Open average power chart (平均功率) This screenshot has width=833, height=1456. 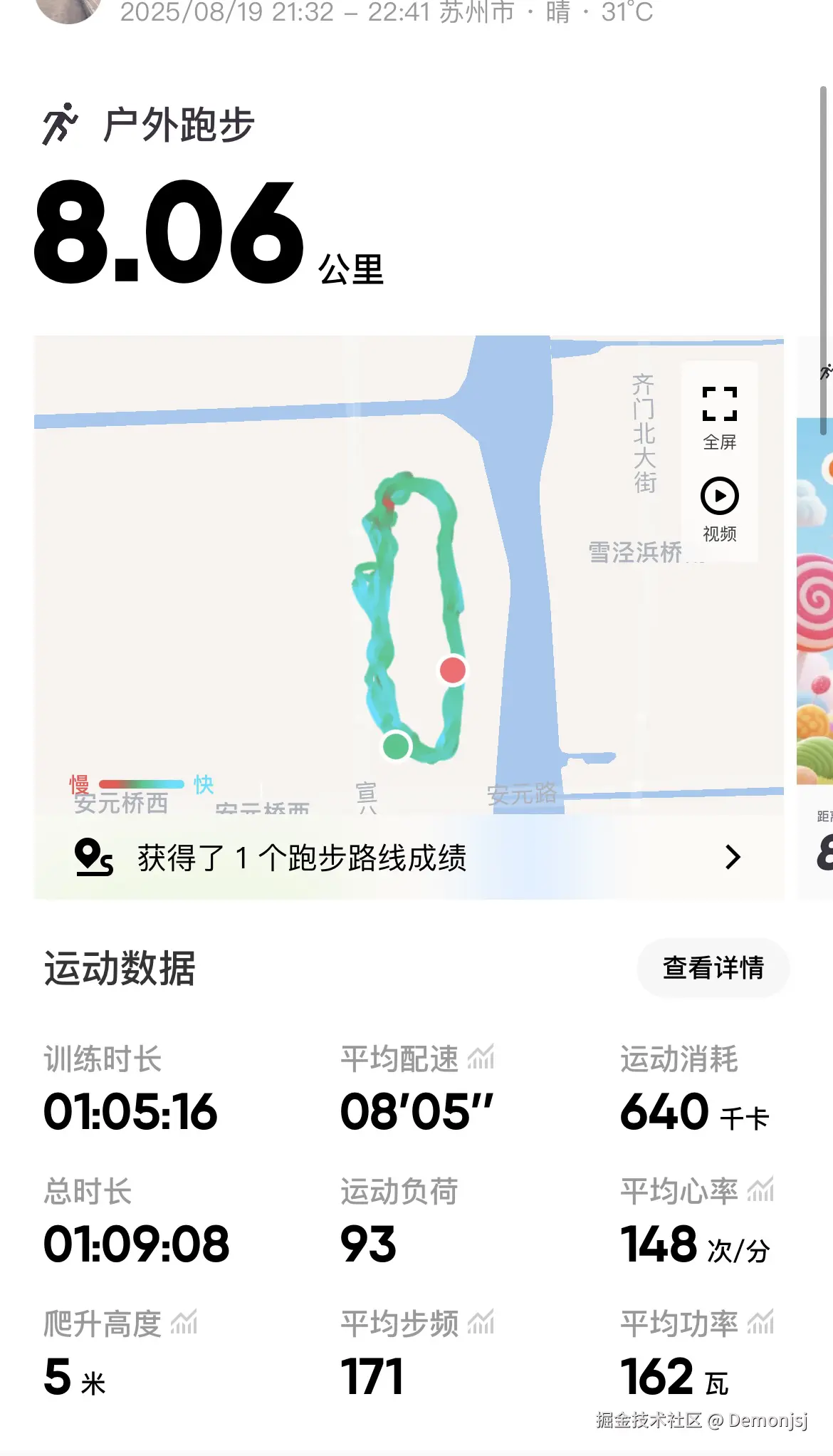coord(760,1323)
